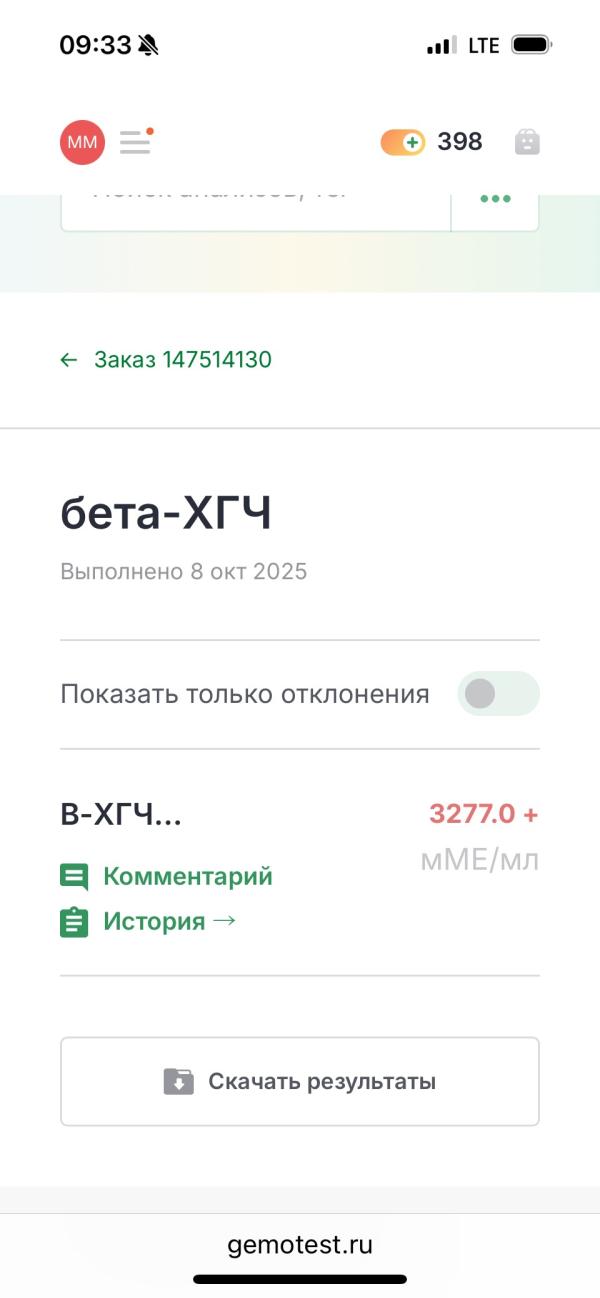Toggle Показать только отклонения switch
This screenshot has height=1298, width=600.
497,694
